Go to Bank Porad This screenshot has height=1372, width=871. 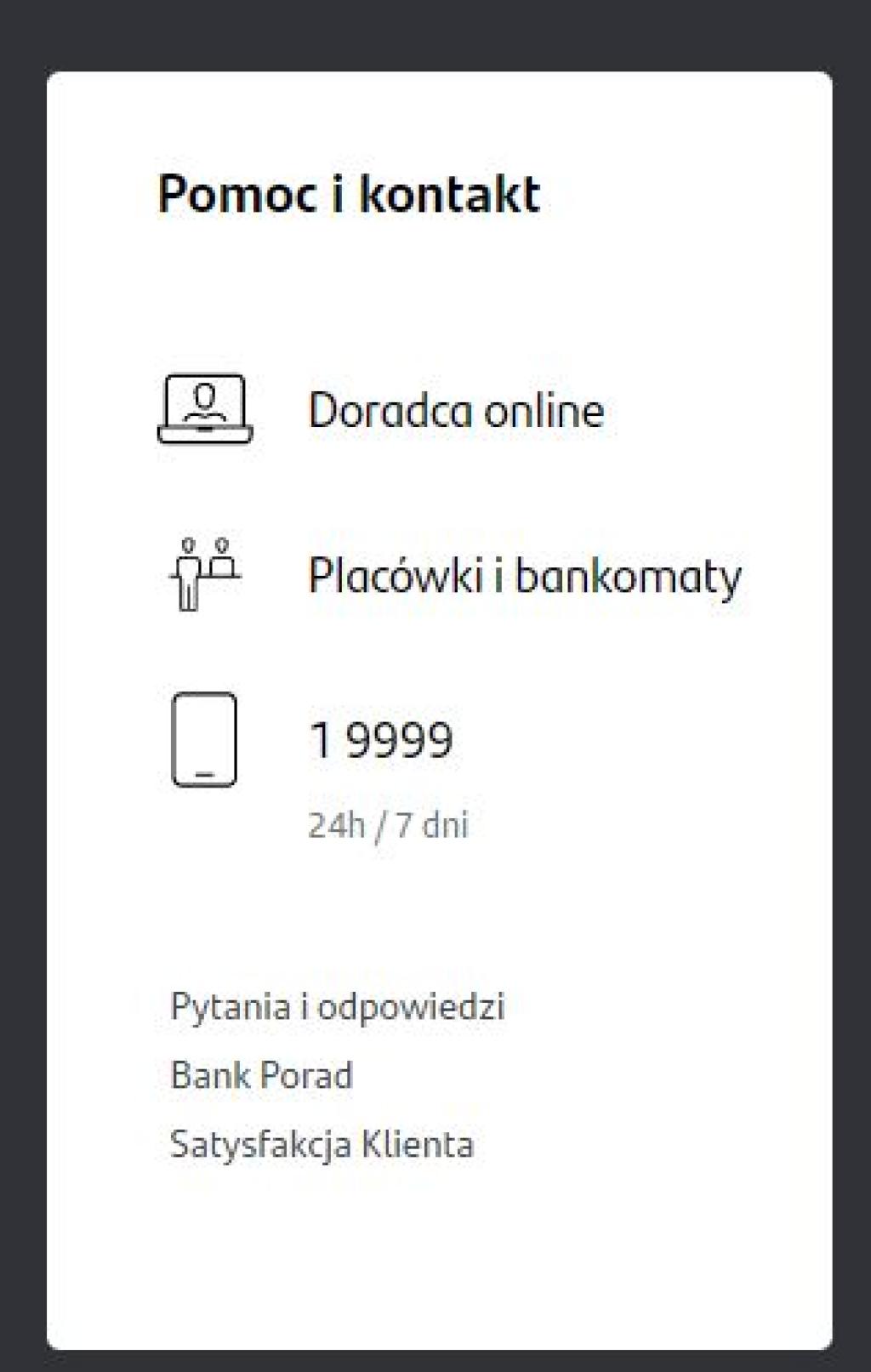(261, 1075)
